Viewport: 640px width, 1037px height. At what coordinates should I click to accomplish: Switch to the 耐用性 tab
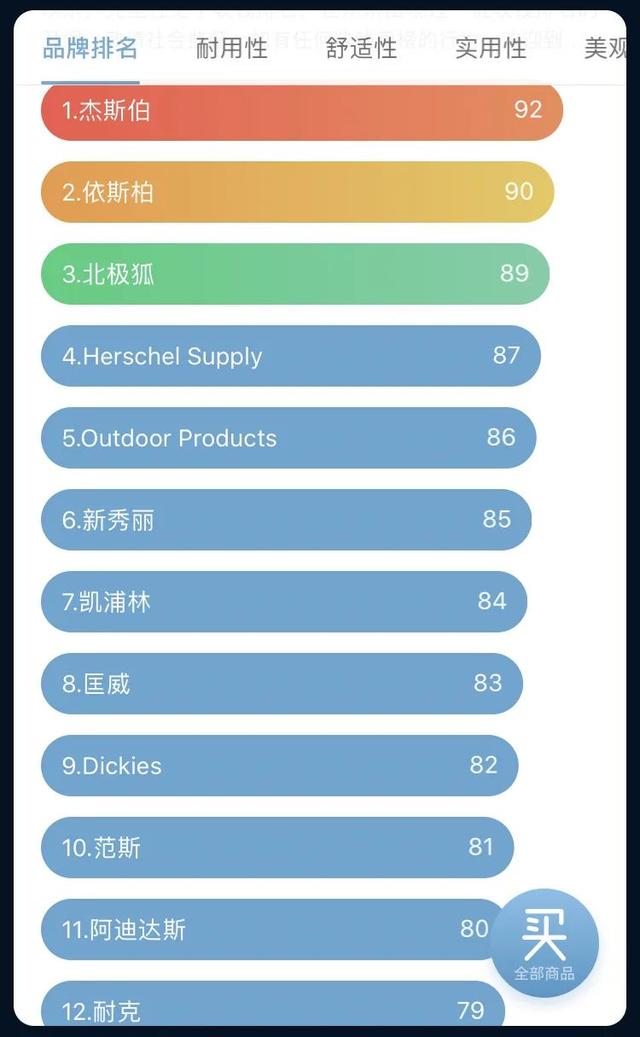tap(231, 48)
